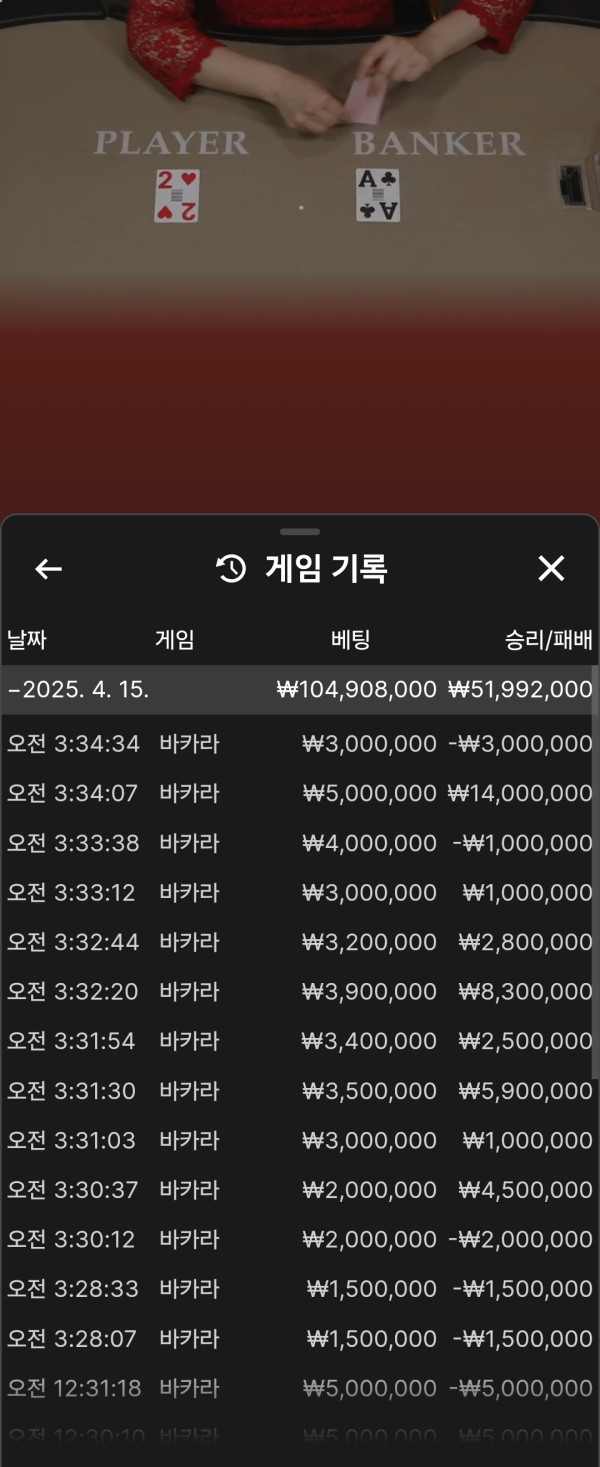Open the 오전 3:28:07 baccarat record
The width and height of the screenshot is (600, 1467).
click(299, 1338)
